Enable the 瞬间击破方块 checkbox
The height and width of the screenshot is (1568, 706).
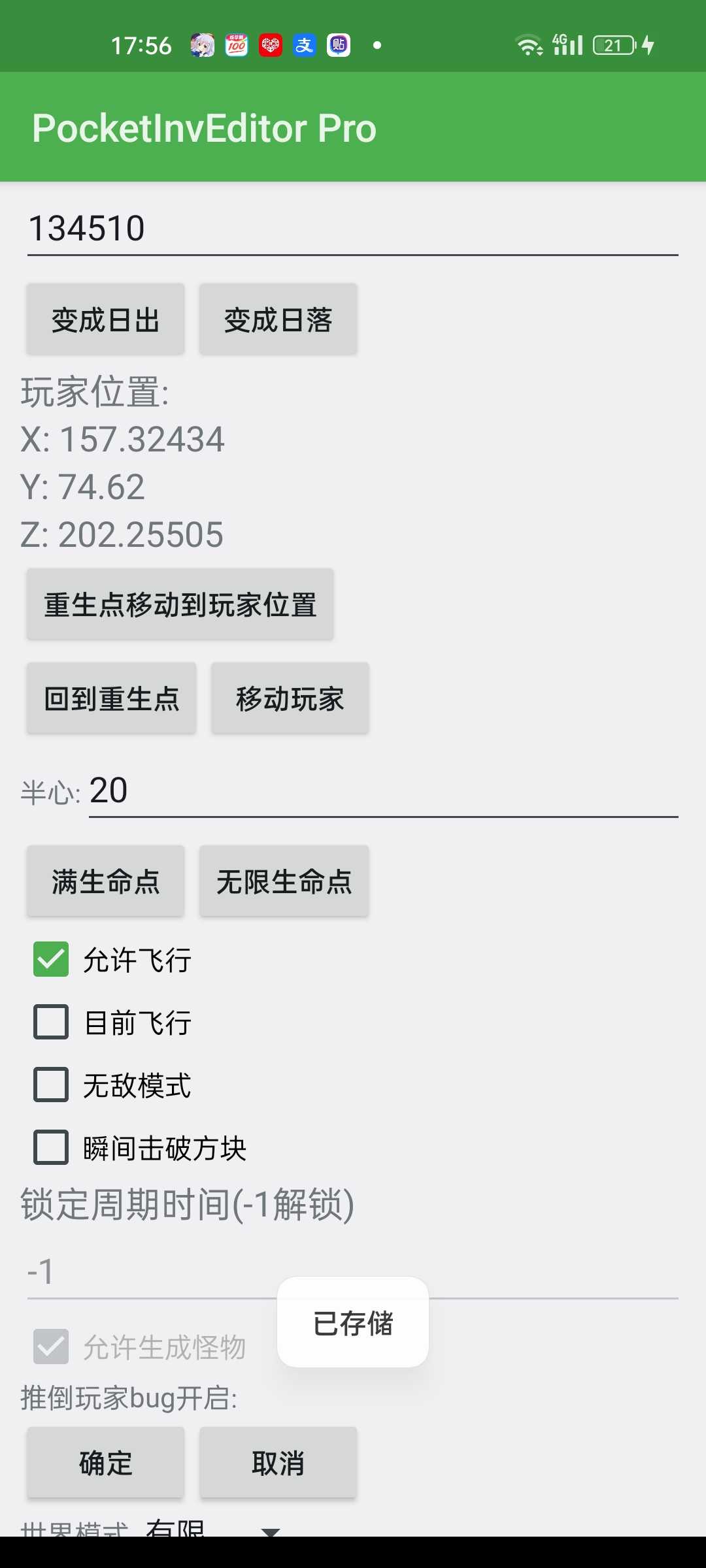point(51,1147)
